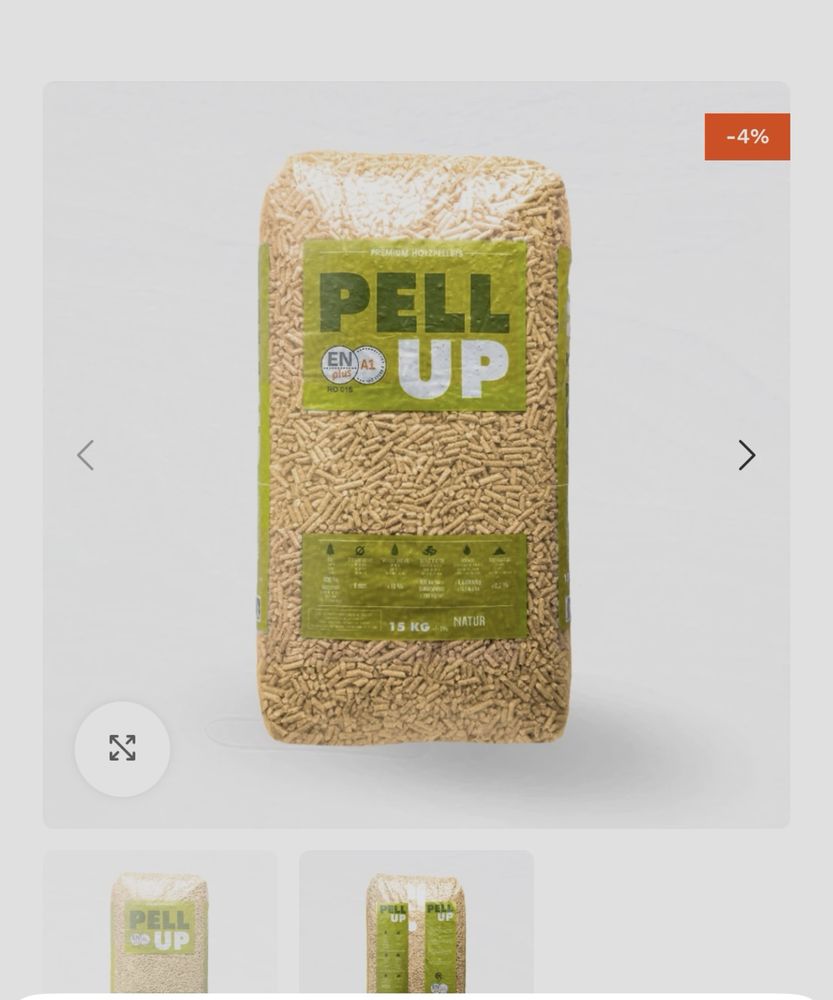The image size is (833, 1000).
Task: Select the first Pell Up bag thumbnail
Action: click(x=160, y=923)
